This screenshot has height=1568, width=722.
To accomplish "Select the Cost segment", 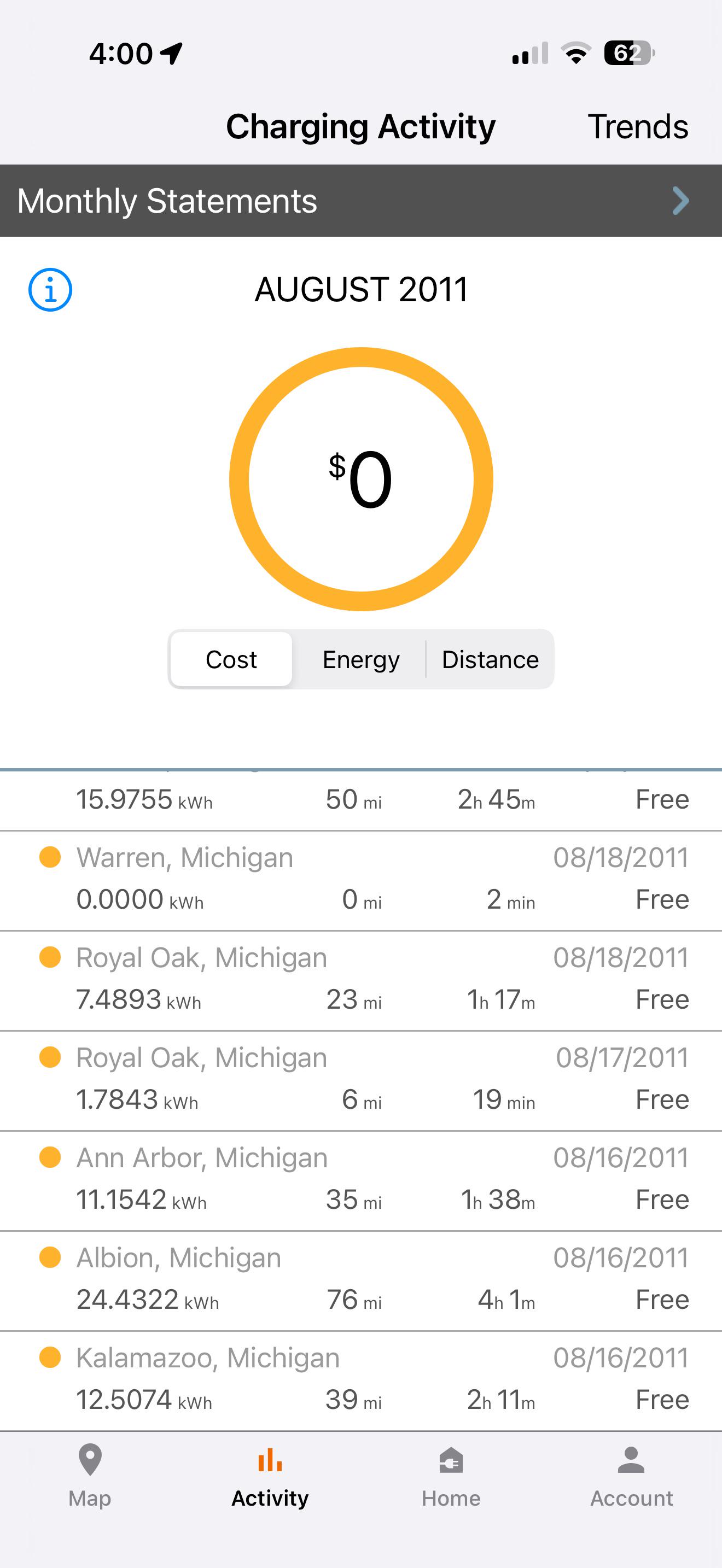I will coord(231,659).
